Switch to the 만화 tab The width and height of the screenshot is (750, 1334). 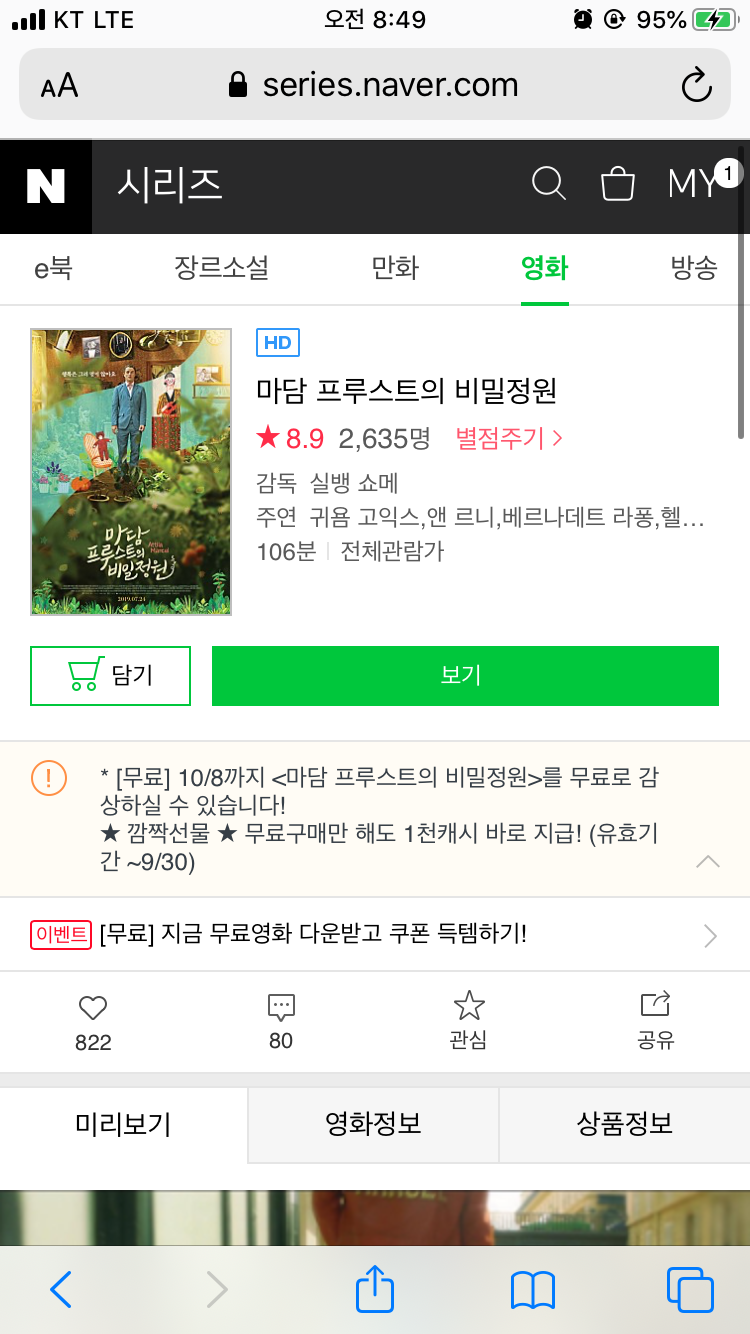395,268
